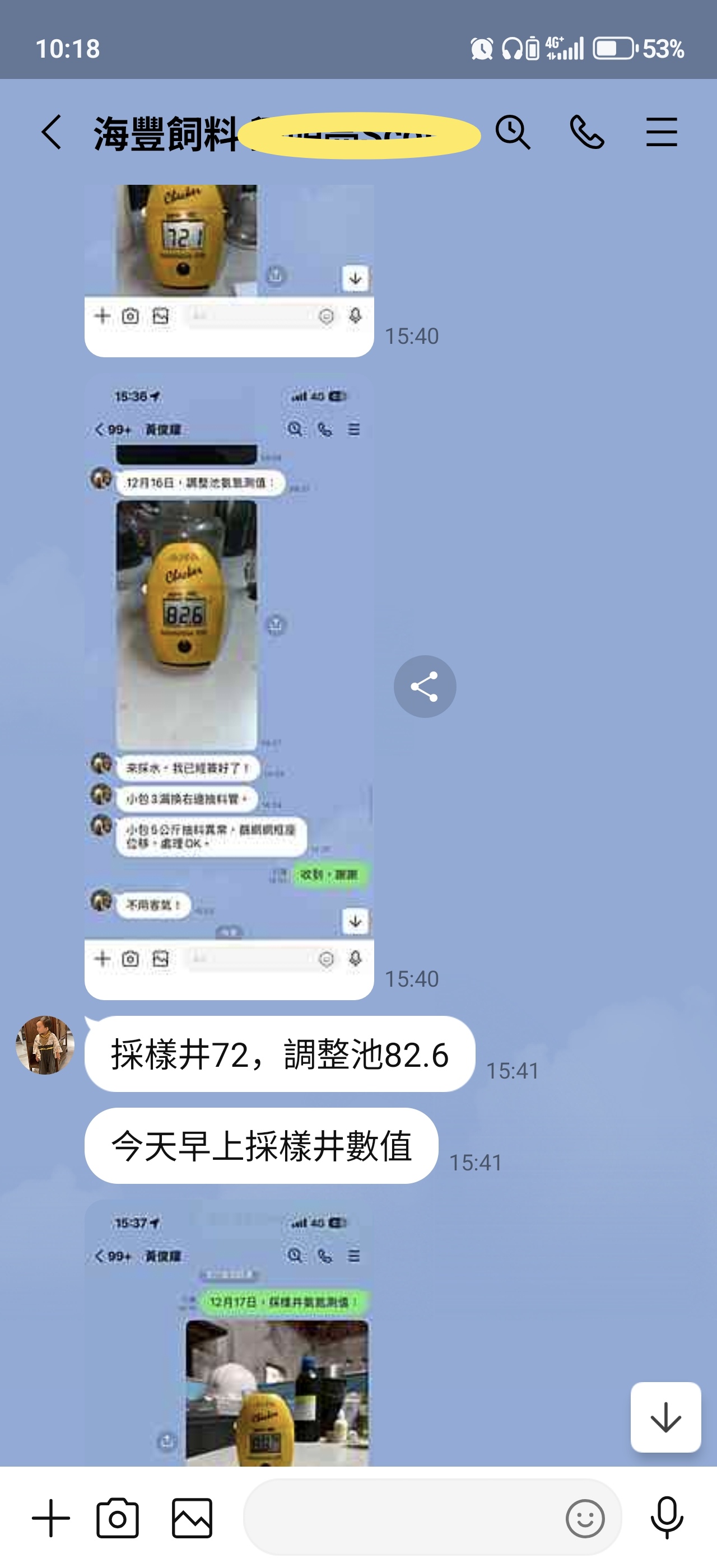Open the top image sent at 15:40
717x1568 pixels.
click(x=229, y=270)
